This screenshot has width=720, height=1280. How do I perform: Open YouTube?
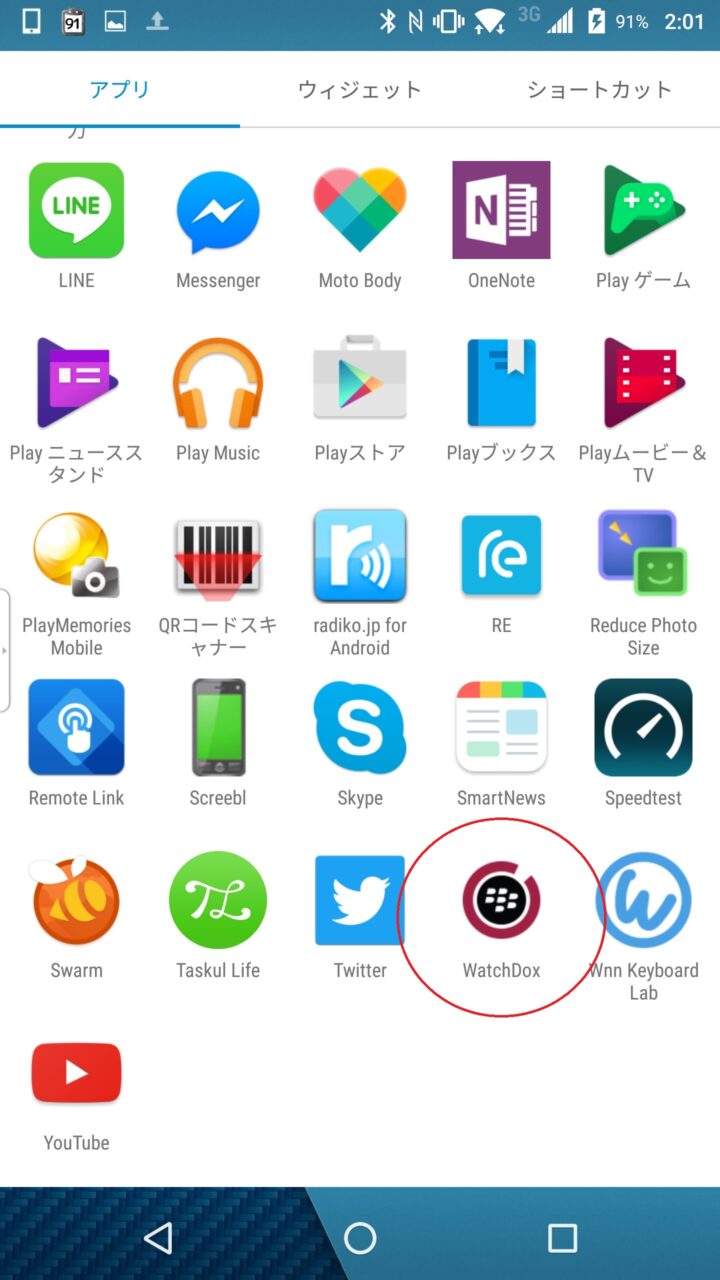tap(76, 1073)
